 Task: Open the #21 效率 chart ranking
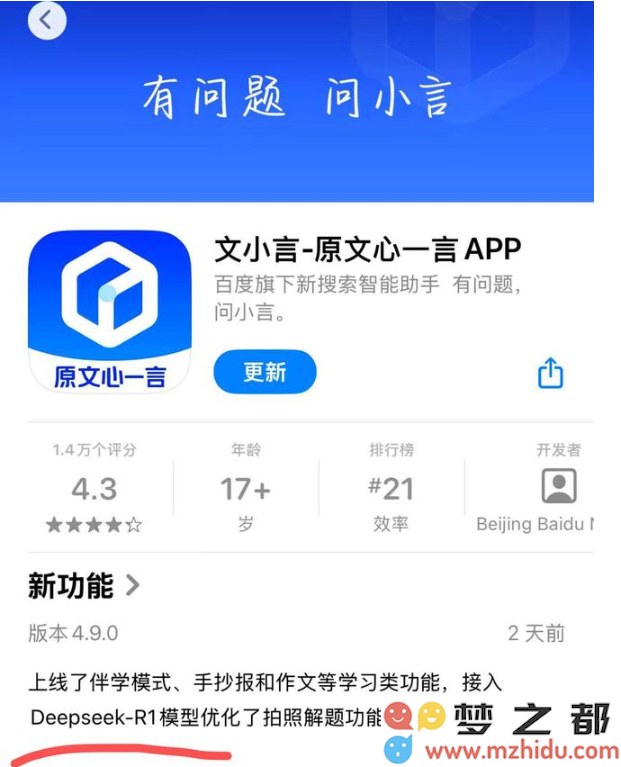click(391, 488)
